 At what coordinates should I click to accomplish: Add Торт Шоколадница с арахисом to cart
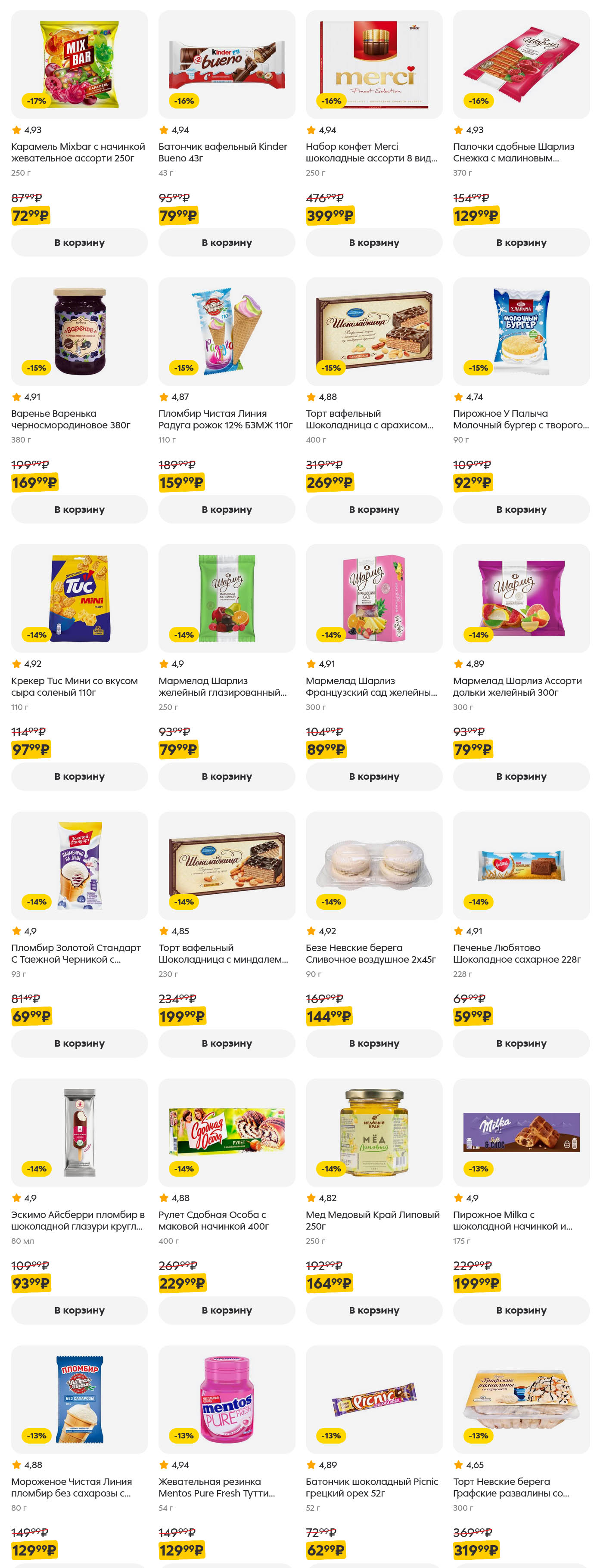point(373,509)
